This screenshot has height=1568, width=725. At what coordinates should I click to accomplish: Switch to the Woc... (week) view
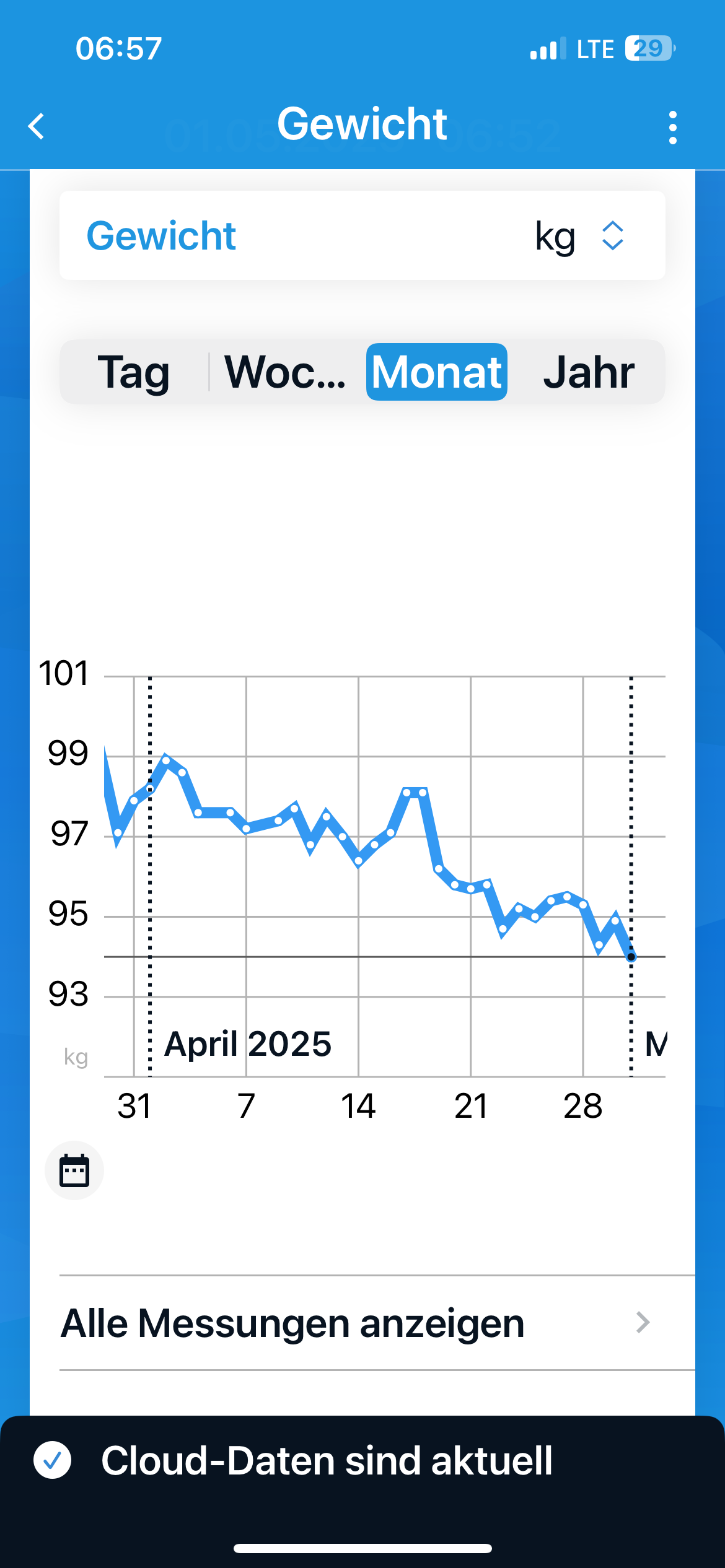[285, 372]
